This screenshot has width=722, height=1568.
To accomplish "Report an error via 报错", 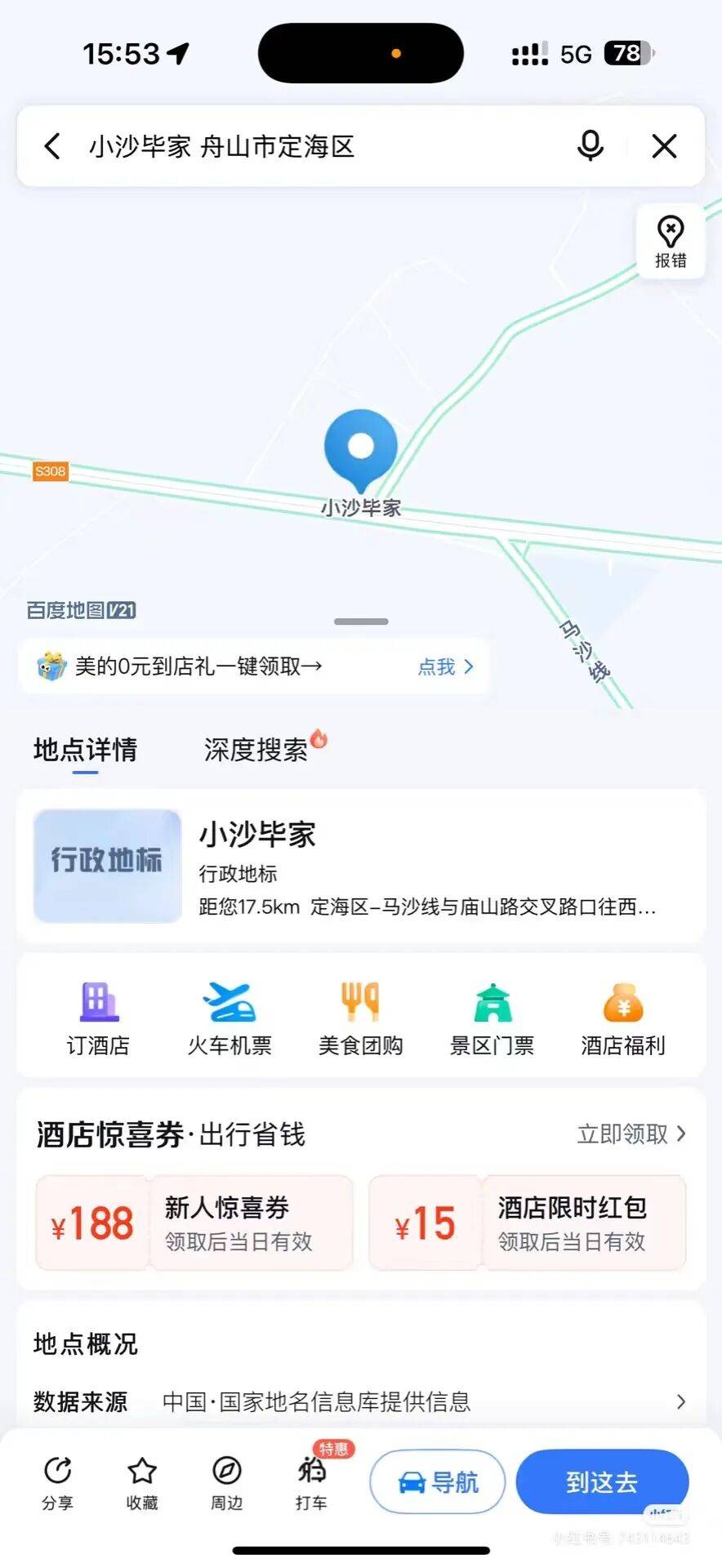I will coord(671,242).
